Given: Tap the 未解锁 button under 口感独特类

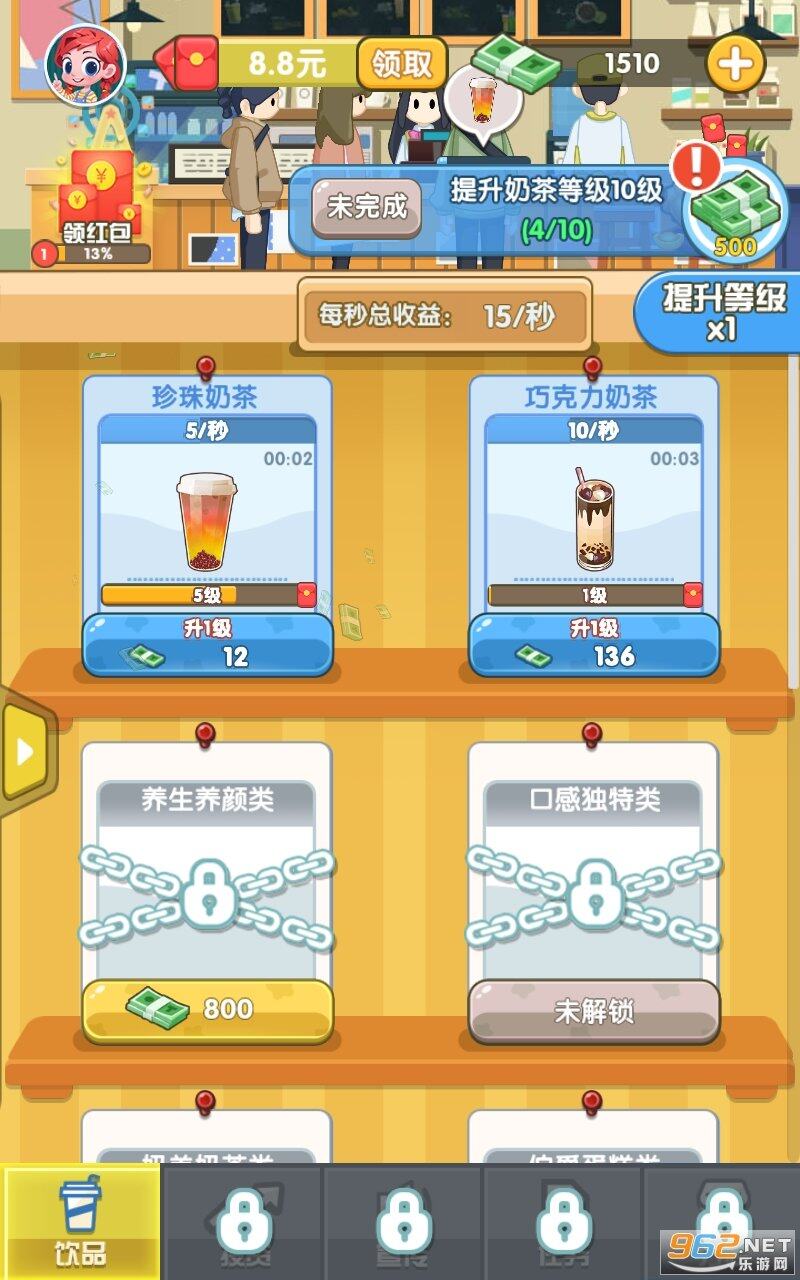Looking at the screenshot, I should (594, 1012).
